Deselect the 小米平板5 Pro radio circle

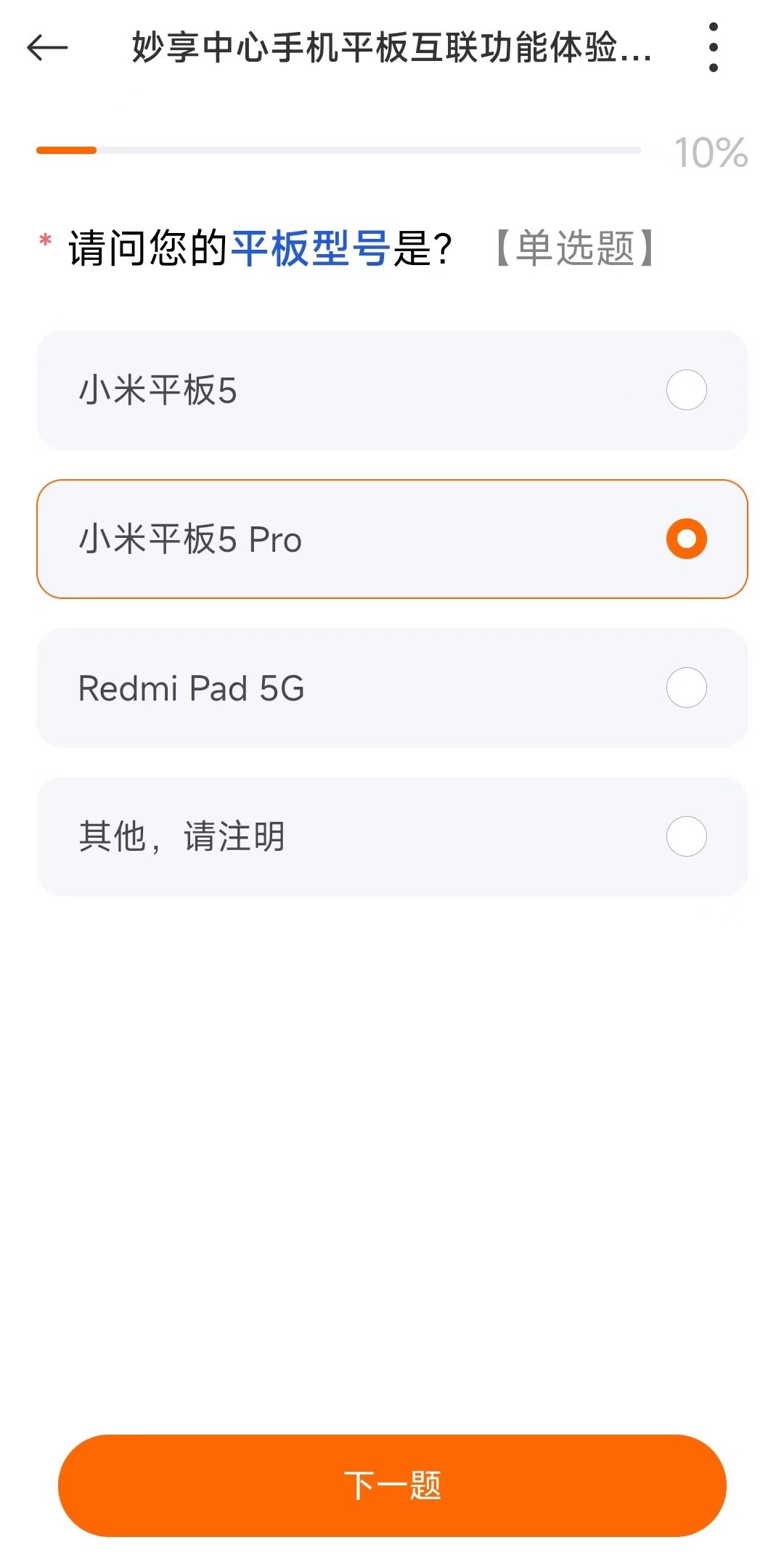[x=685, y=539]
